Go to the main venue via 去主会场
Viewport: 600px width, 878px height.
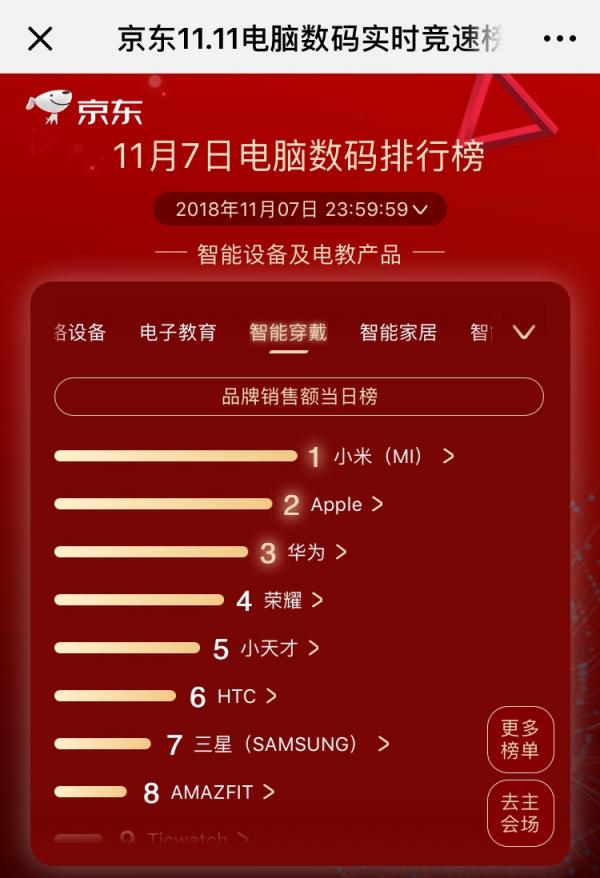[520, 812]
